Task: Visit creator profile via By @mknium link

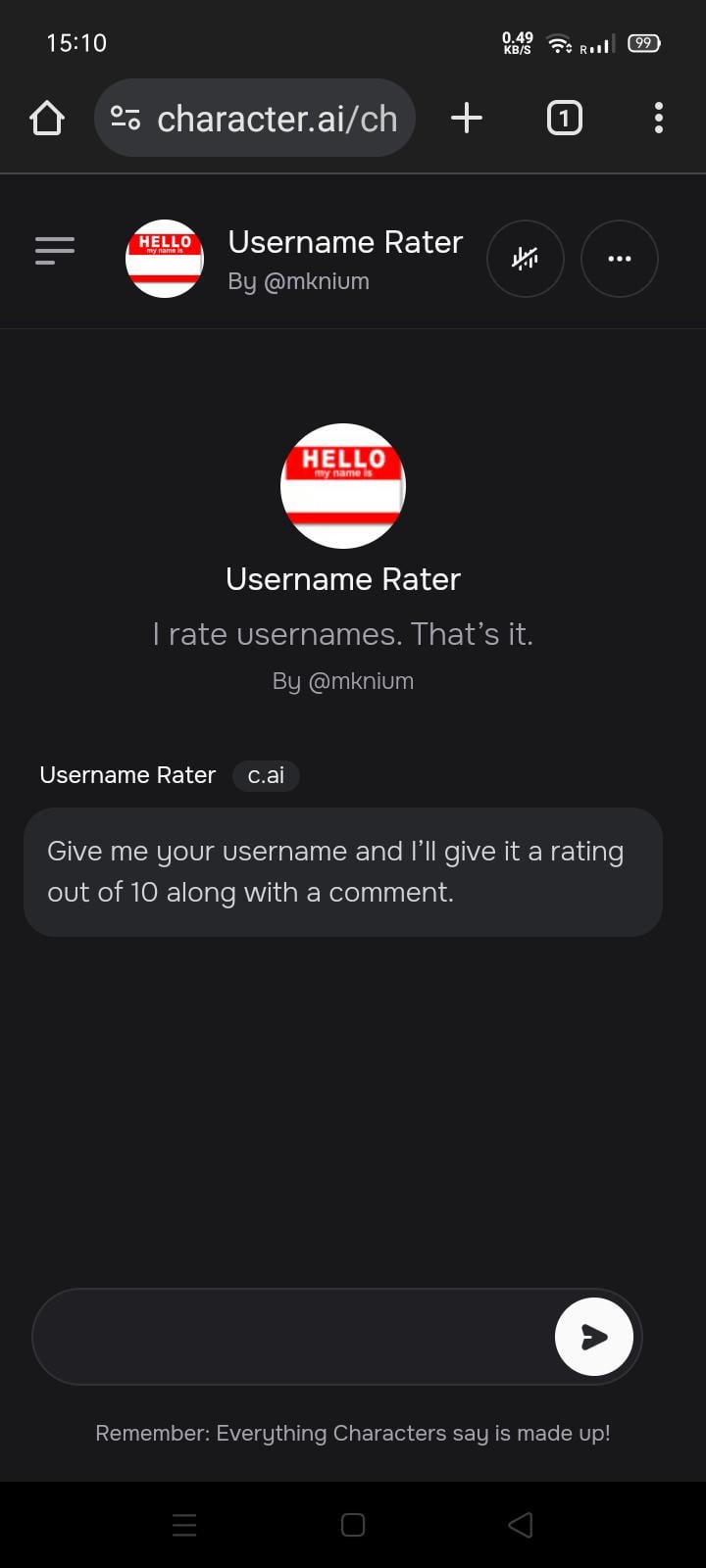Action: [299, 281]
